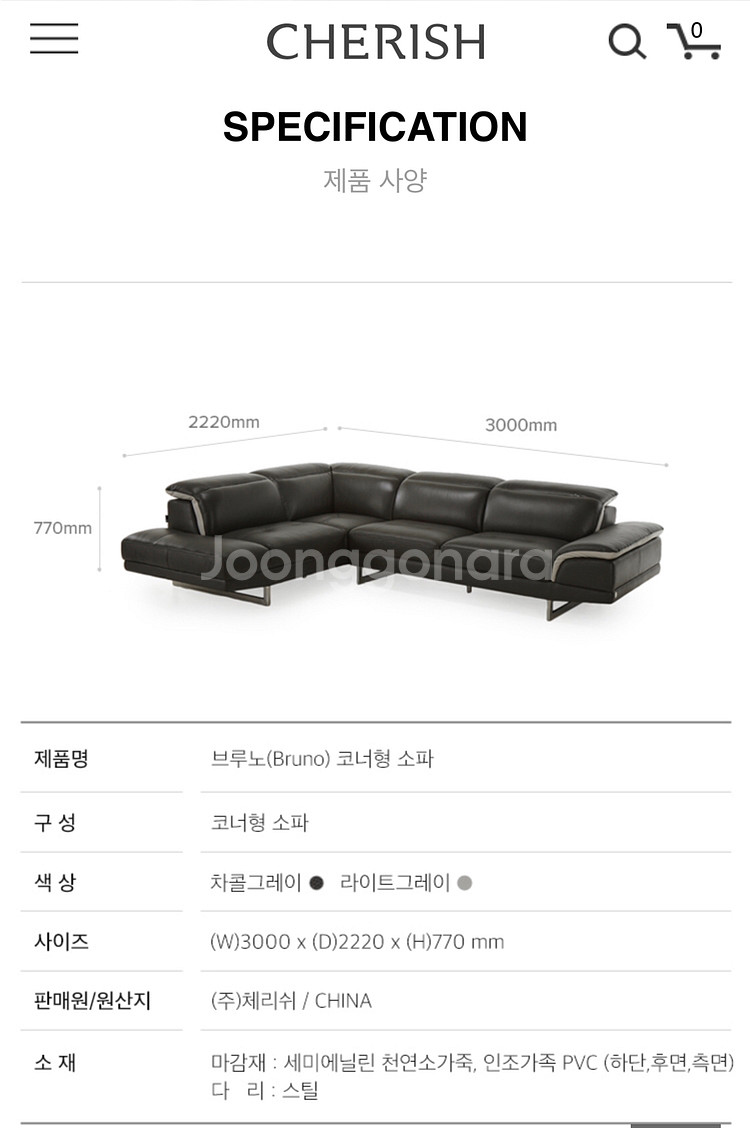
Task: Click the sofa product image
Action: (390, 540)
